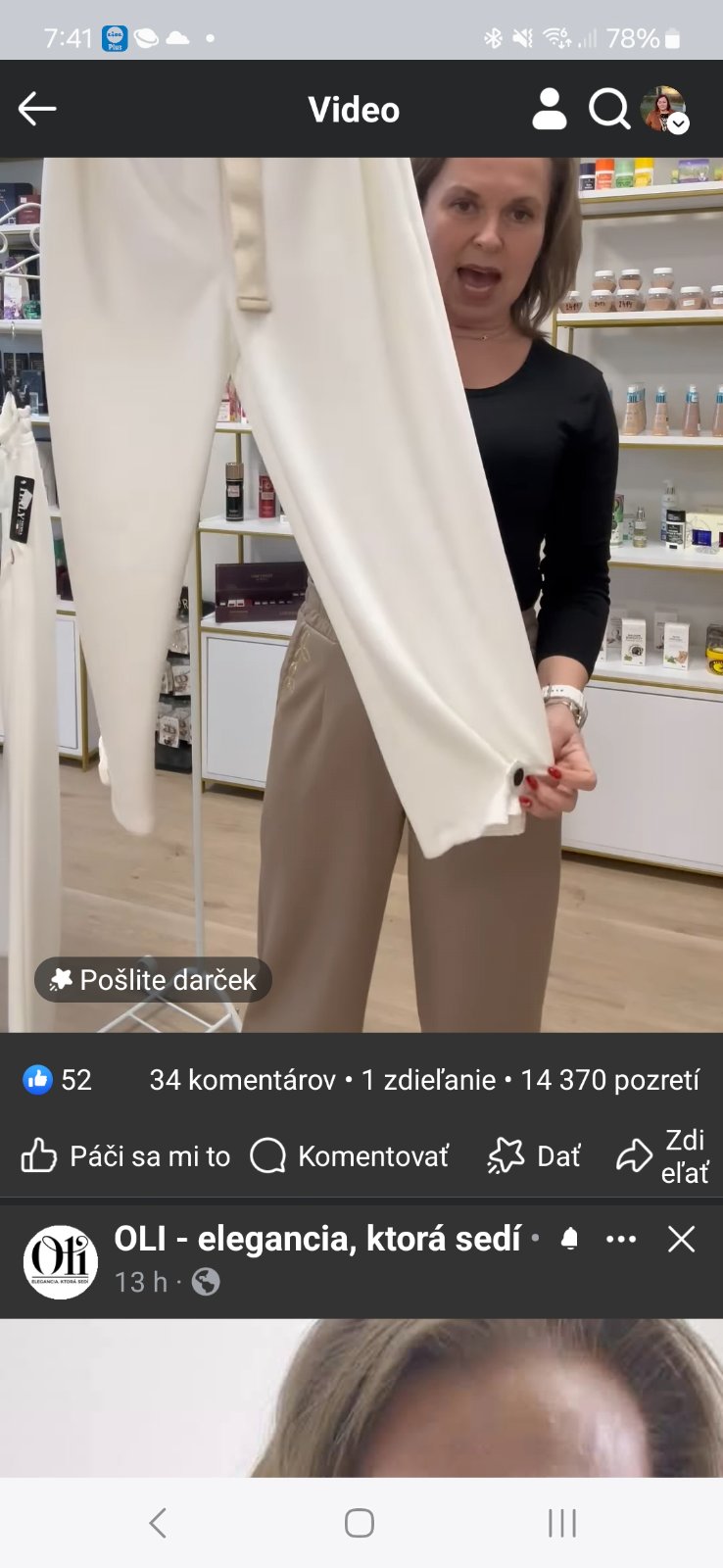This screenshot has width=723, height=1568.
Task: Like the video with Páči sa mi to
Action: 125,1156
